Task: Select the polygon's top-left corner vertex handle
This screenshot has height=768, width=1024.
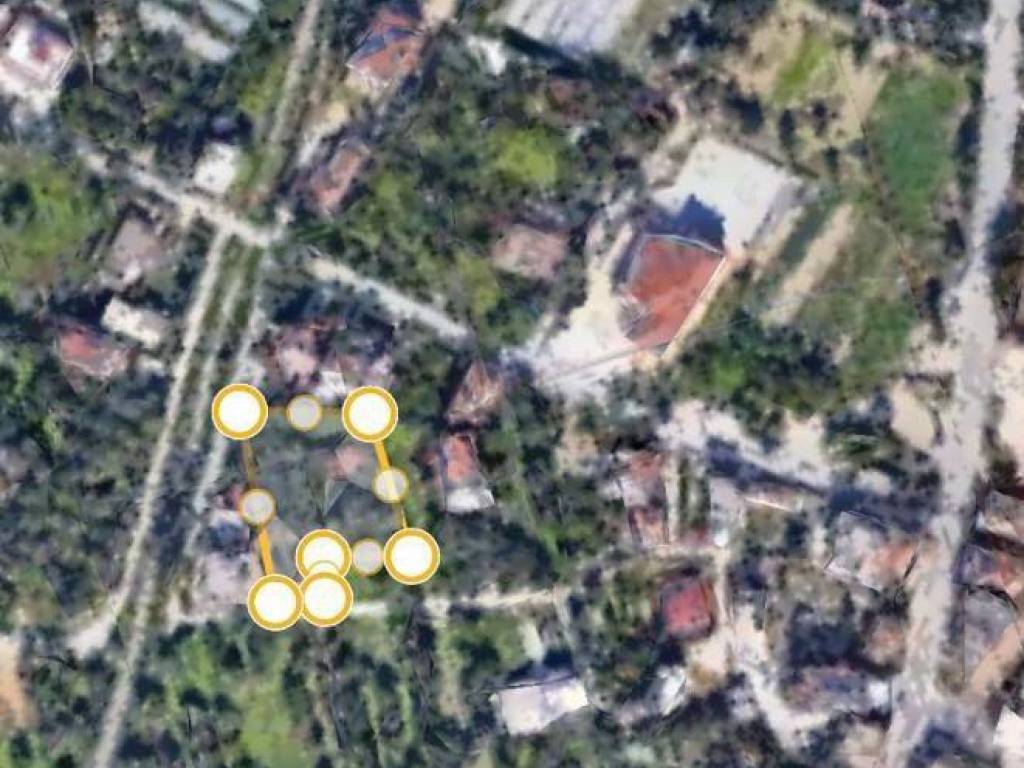Action: point(240,411)
